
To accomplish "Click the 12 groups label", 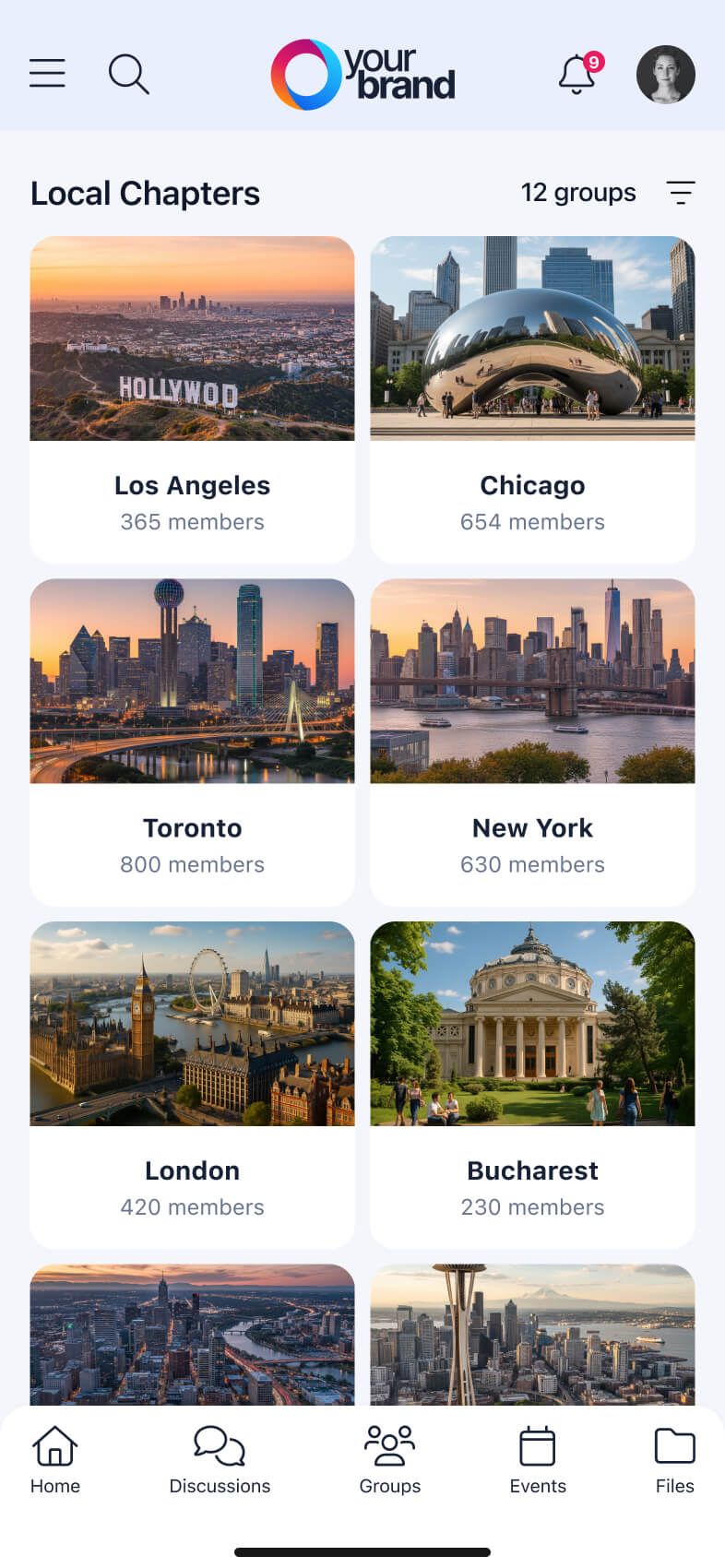I will tap(578, 193).
